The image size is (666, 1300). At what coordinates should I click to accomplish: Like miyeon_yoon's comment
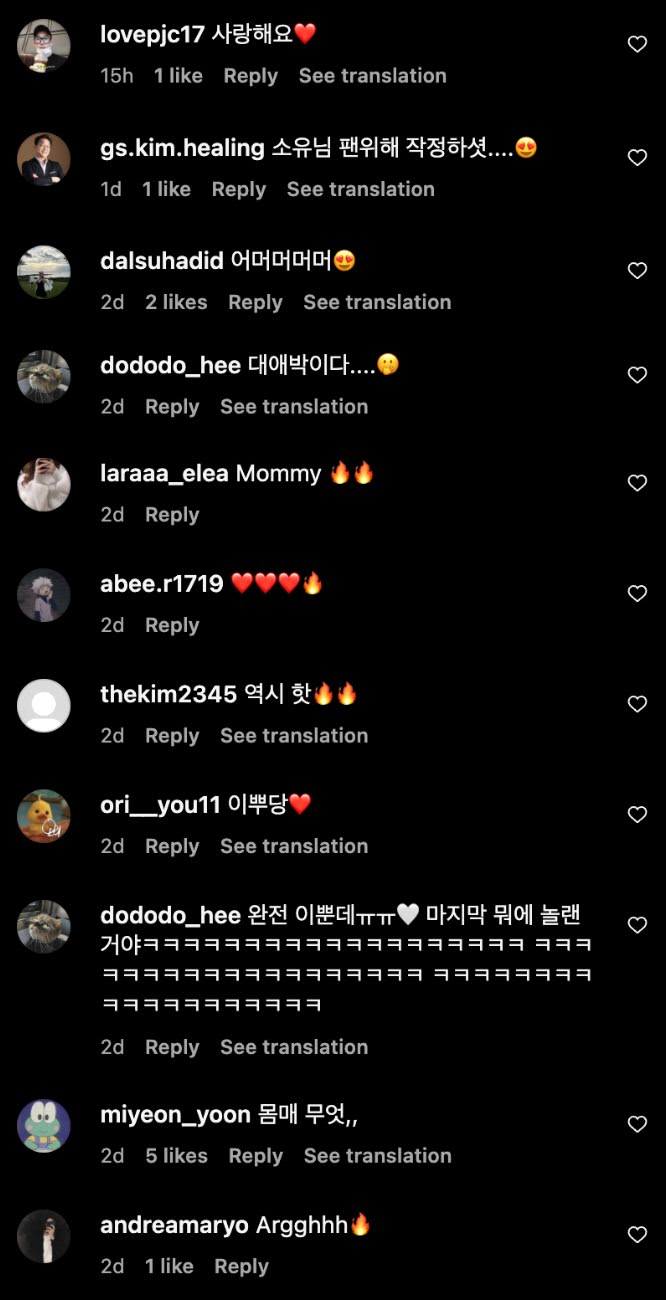point(637,1125)
